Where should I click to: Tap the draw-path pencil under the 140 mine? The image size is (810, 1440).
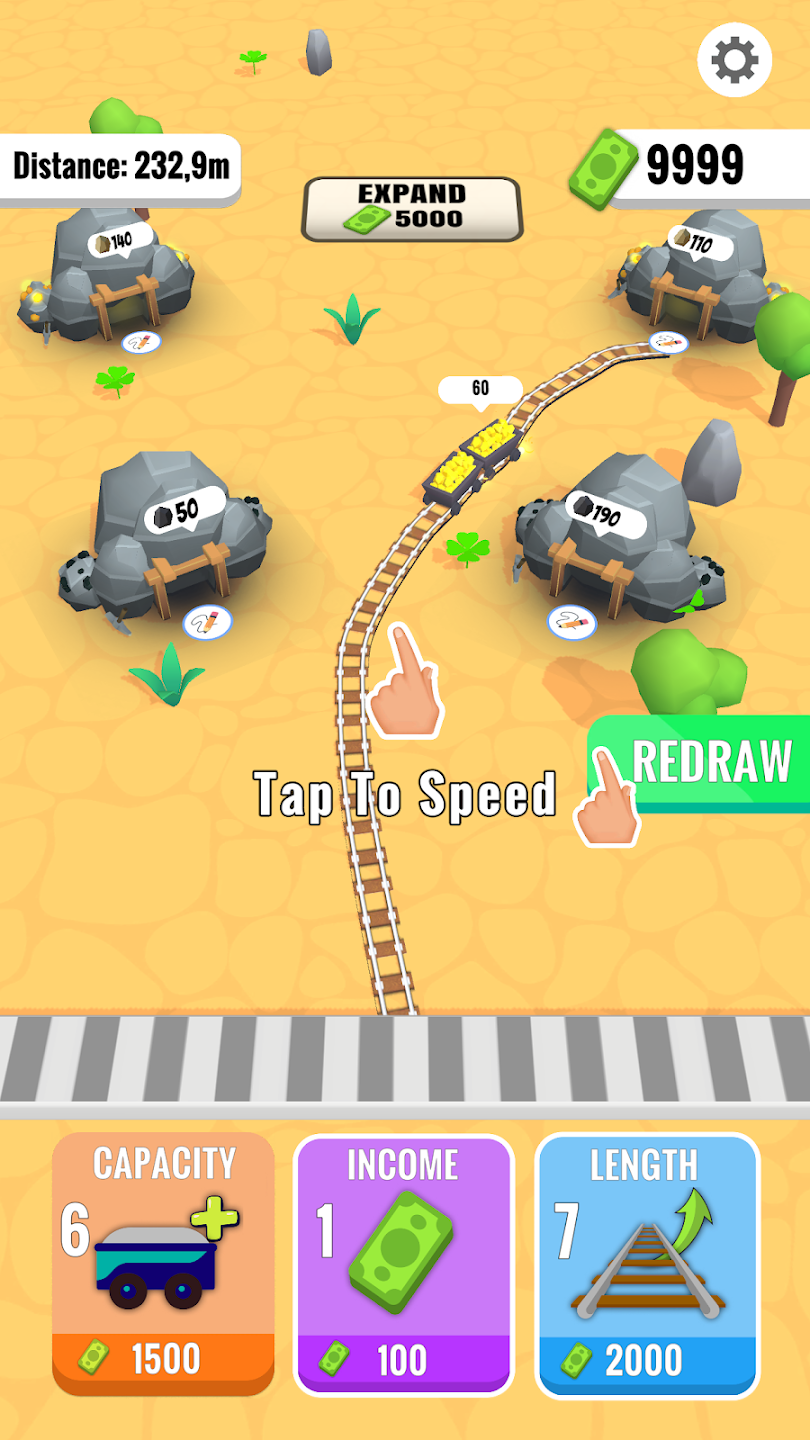click(x=141, y=343)
